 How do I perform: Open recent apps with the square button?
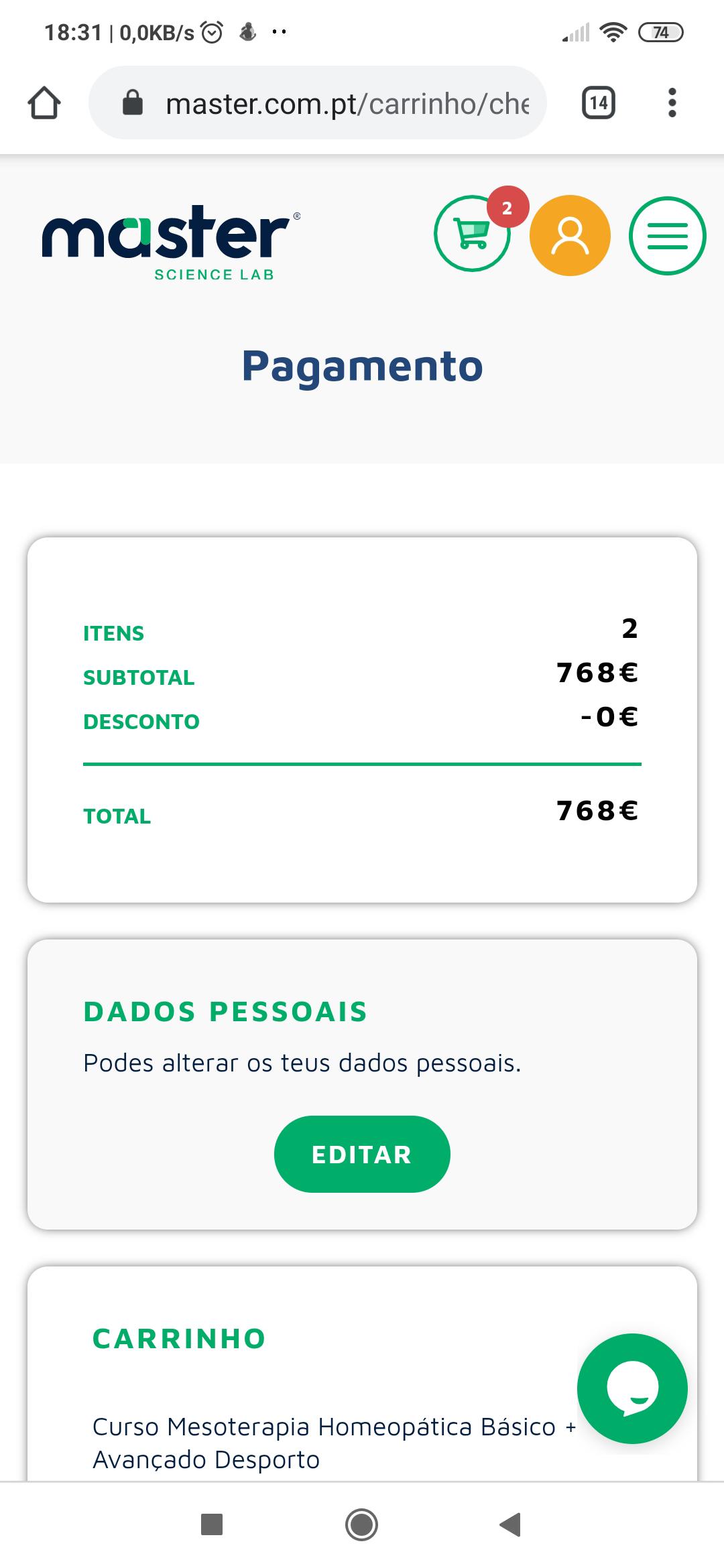coord(212,1524)
